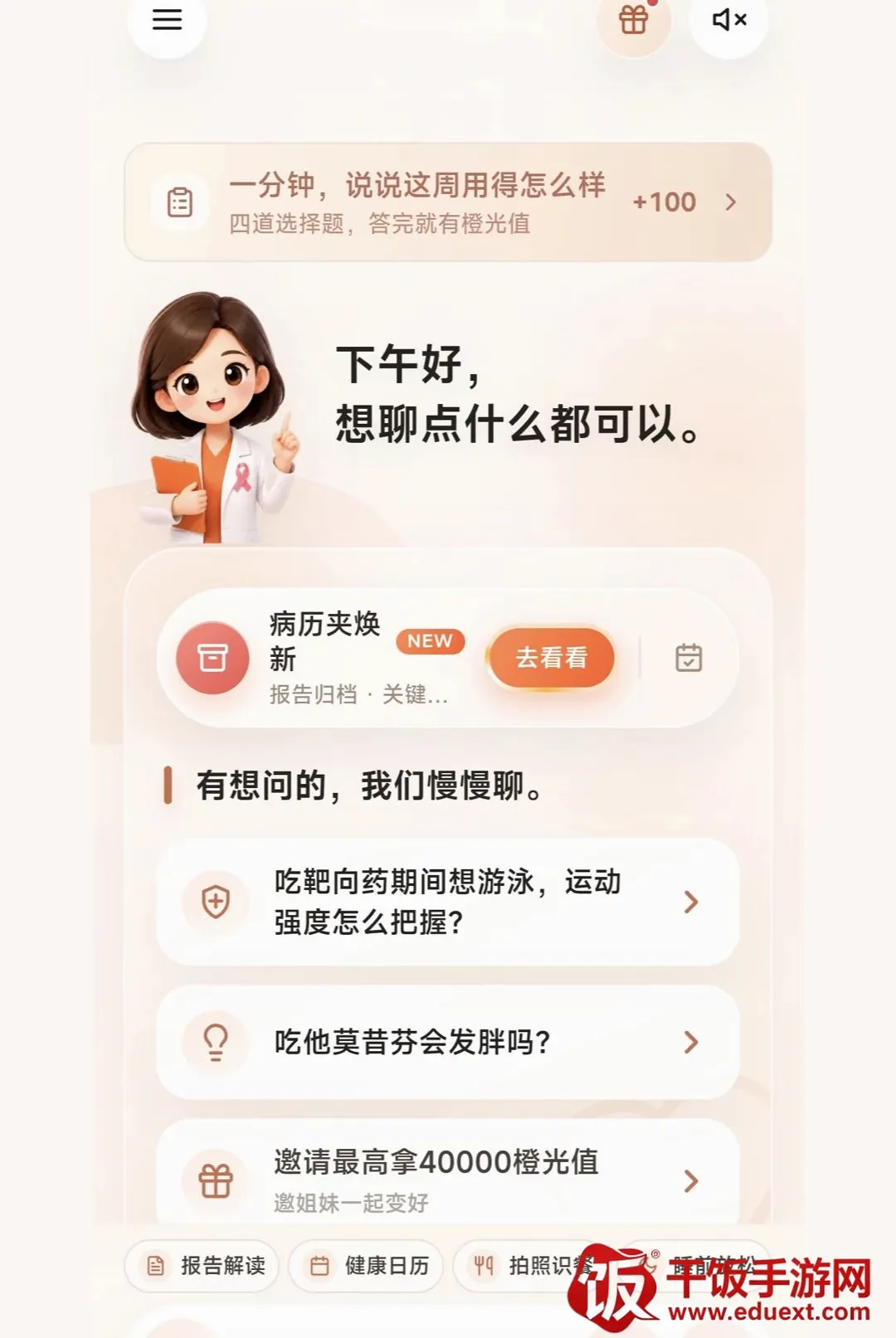
Task: Open the weekly survey banner for +100
Action: coord(448,202)
